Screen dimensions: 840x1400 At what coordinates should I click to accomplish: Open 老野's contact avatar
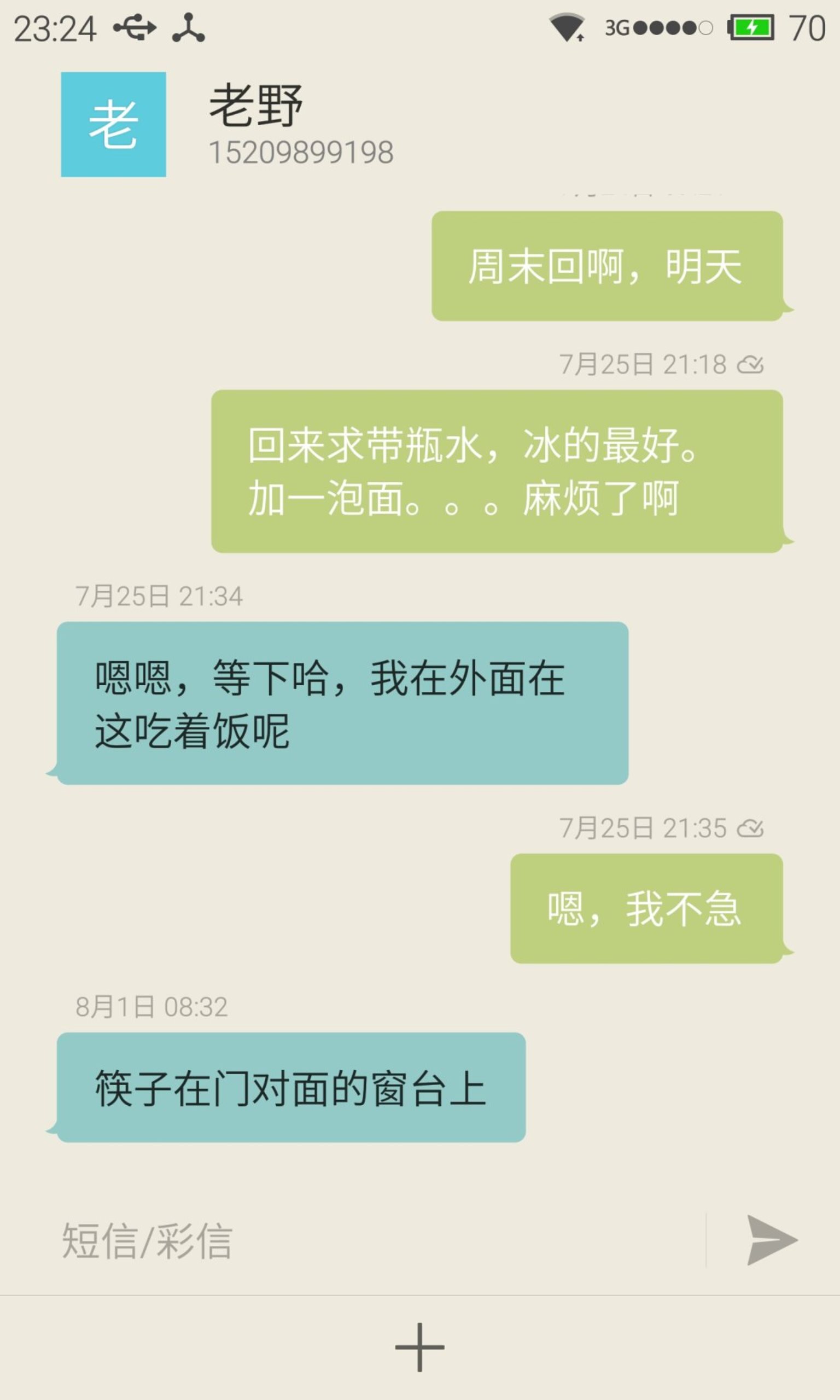point(114,125)
